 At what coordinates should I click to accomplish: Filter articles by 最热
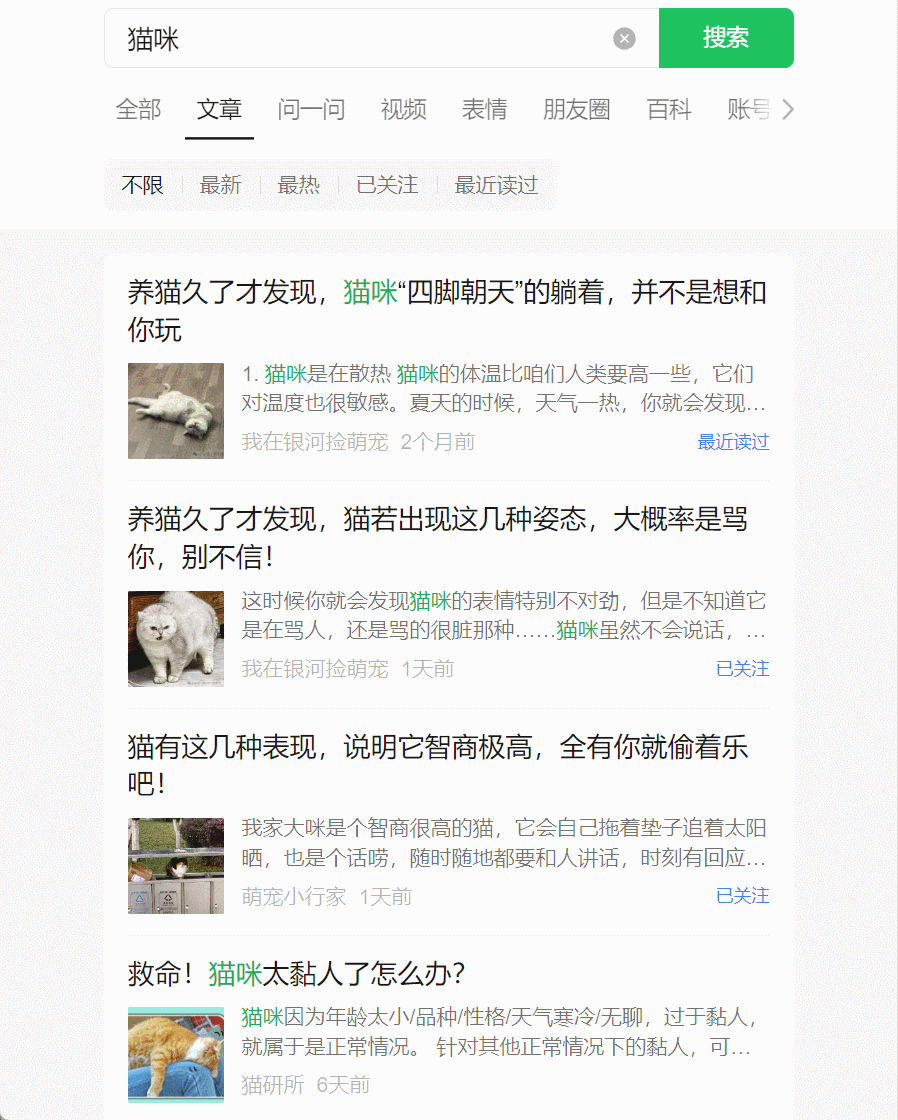pos(298,185)
